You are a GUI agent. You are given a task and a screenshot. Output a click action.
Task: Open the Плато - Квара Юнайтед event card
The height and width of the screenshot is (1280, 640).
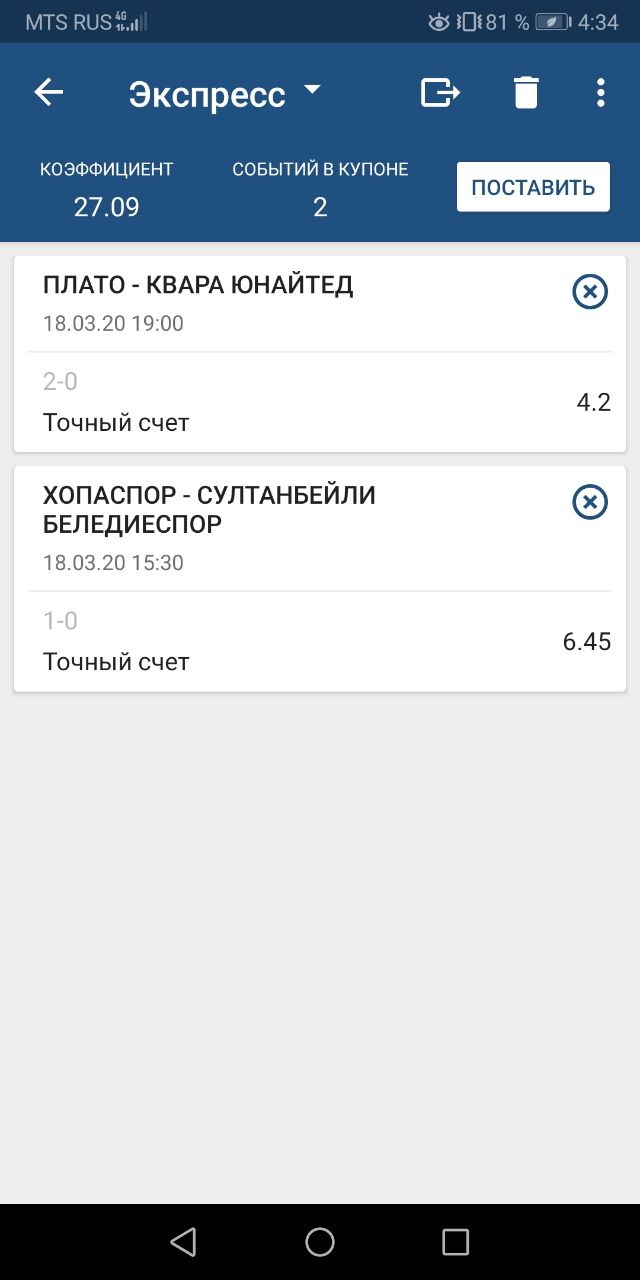coord(320,354)
